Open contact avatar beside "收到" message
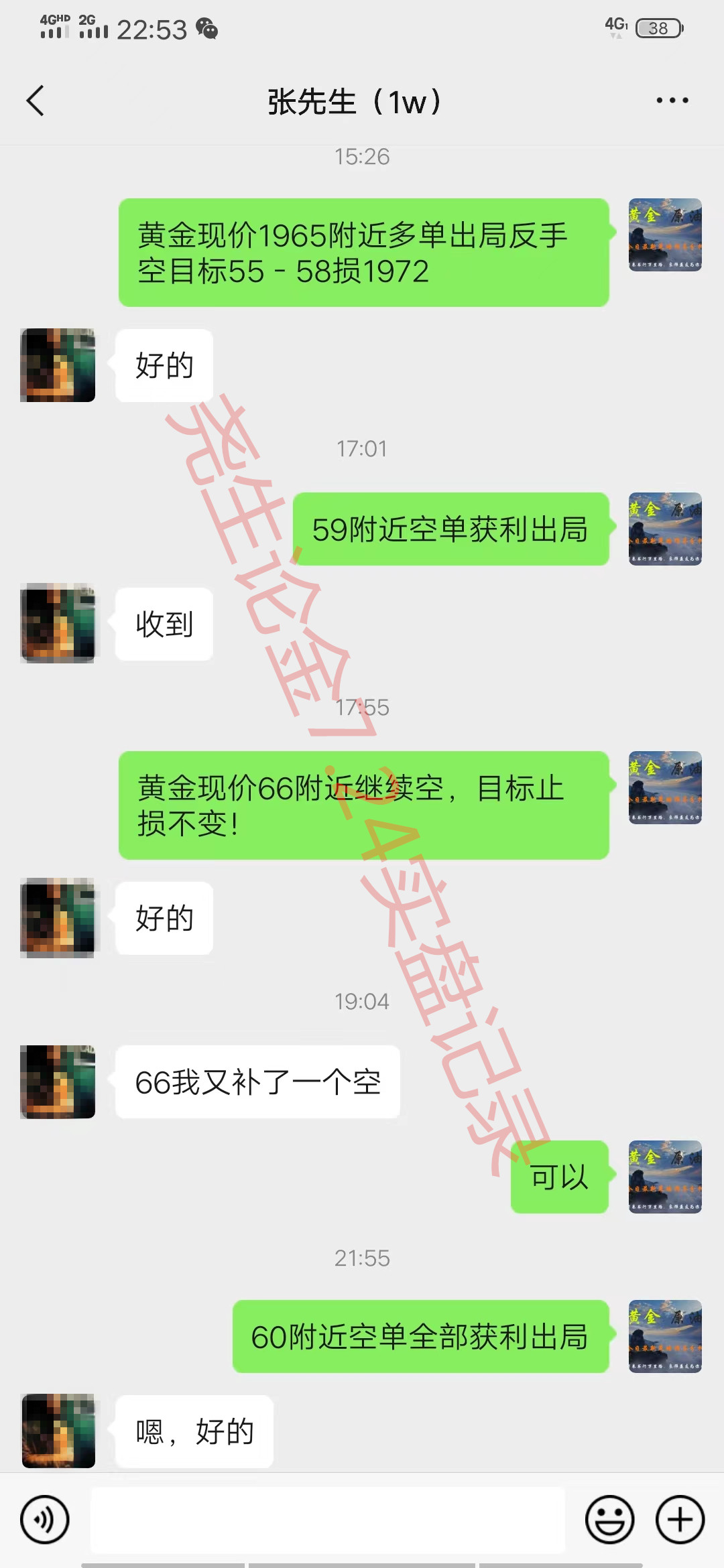724x1568 pixels. coord(58,623)
